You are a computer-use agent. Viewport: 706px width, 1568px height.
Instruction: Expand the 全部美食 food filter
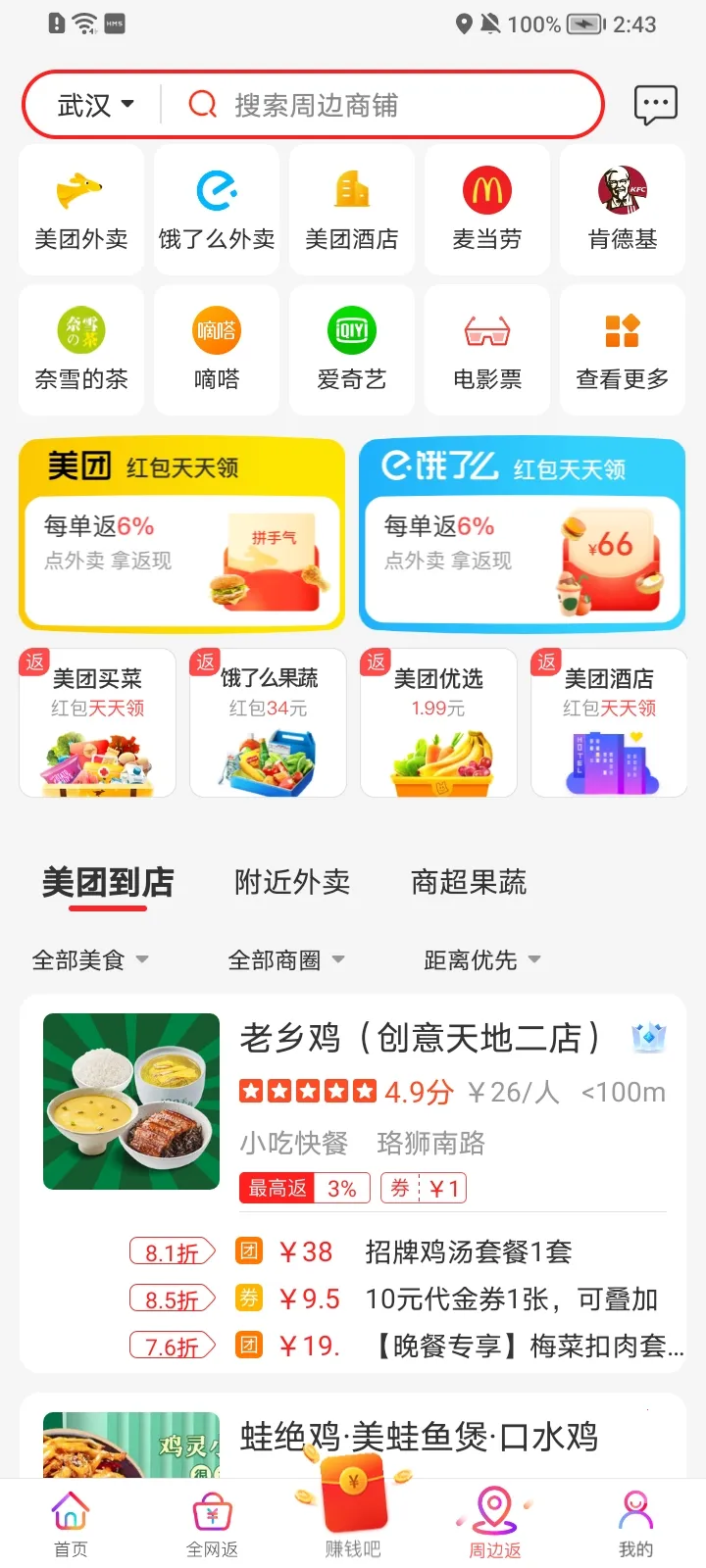point(91,959)
